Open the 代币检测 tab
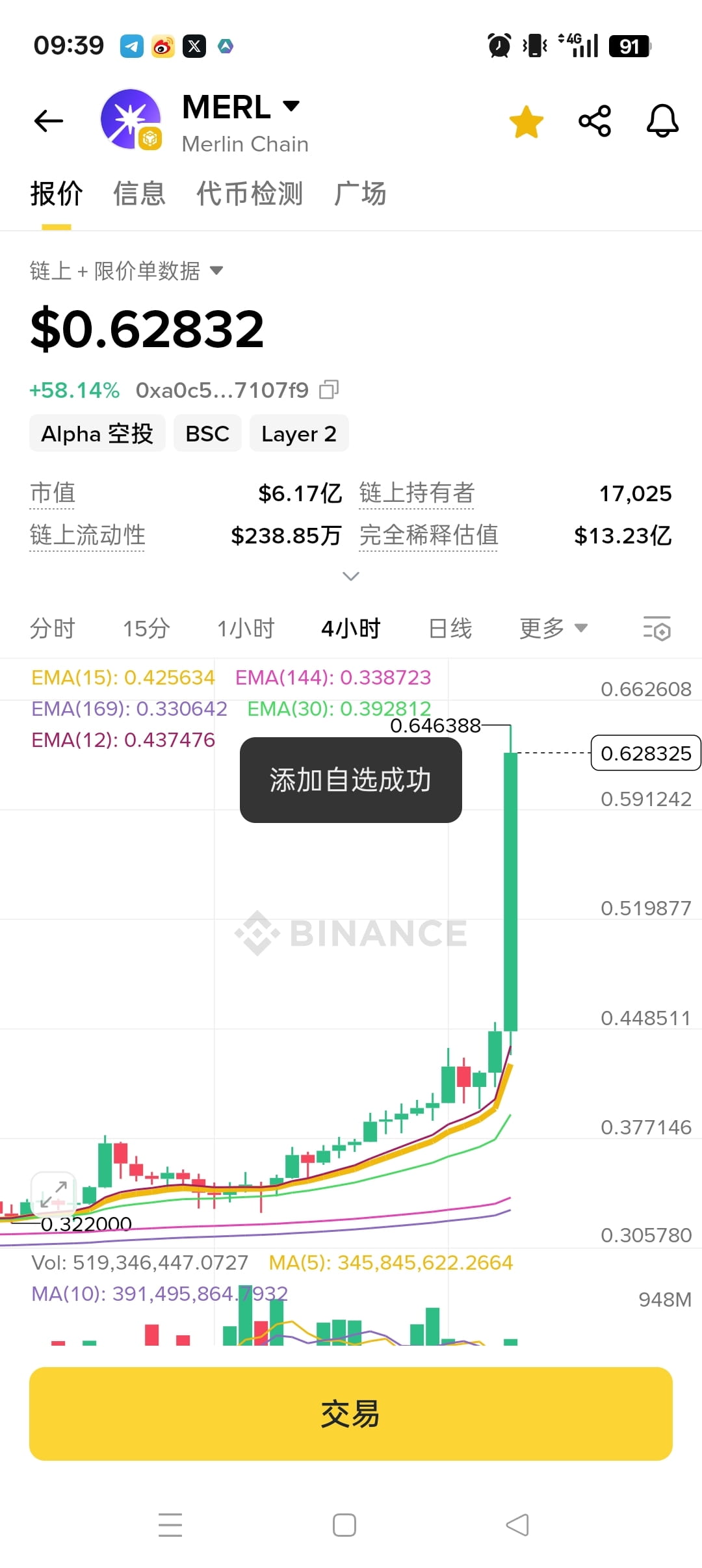This screenshot has height=1568, width=702. (250, 194)
